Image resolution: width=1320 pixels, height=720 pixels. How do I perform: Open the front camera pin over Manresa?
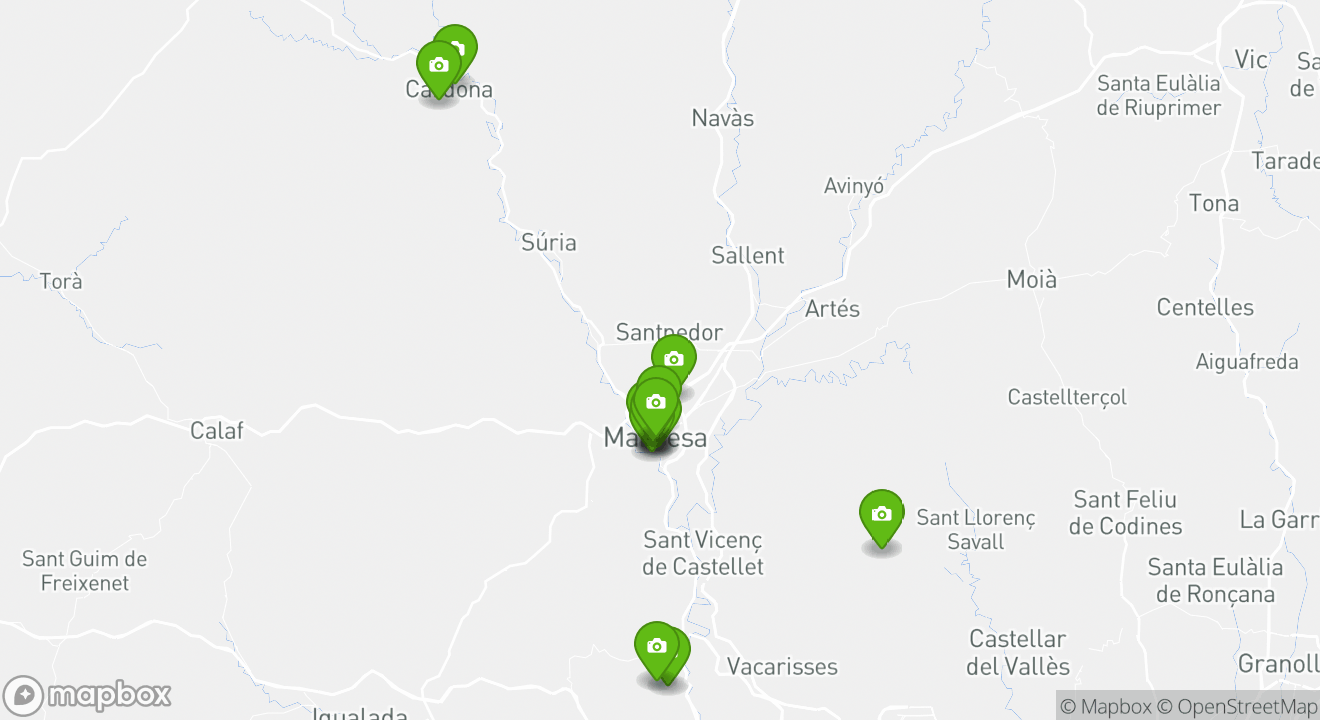click(655, 402)
